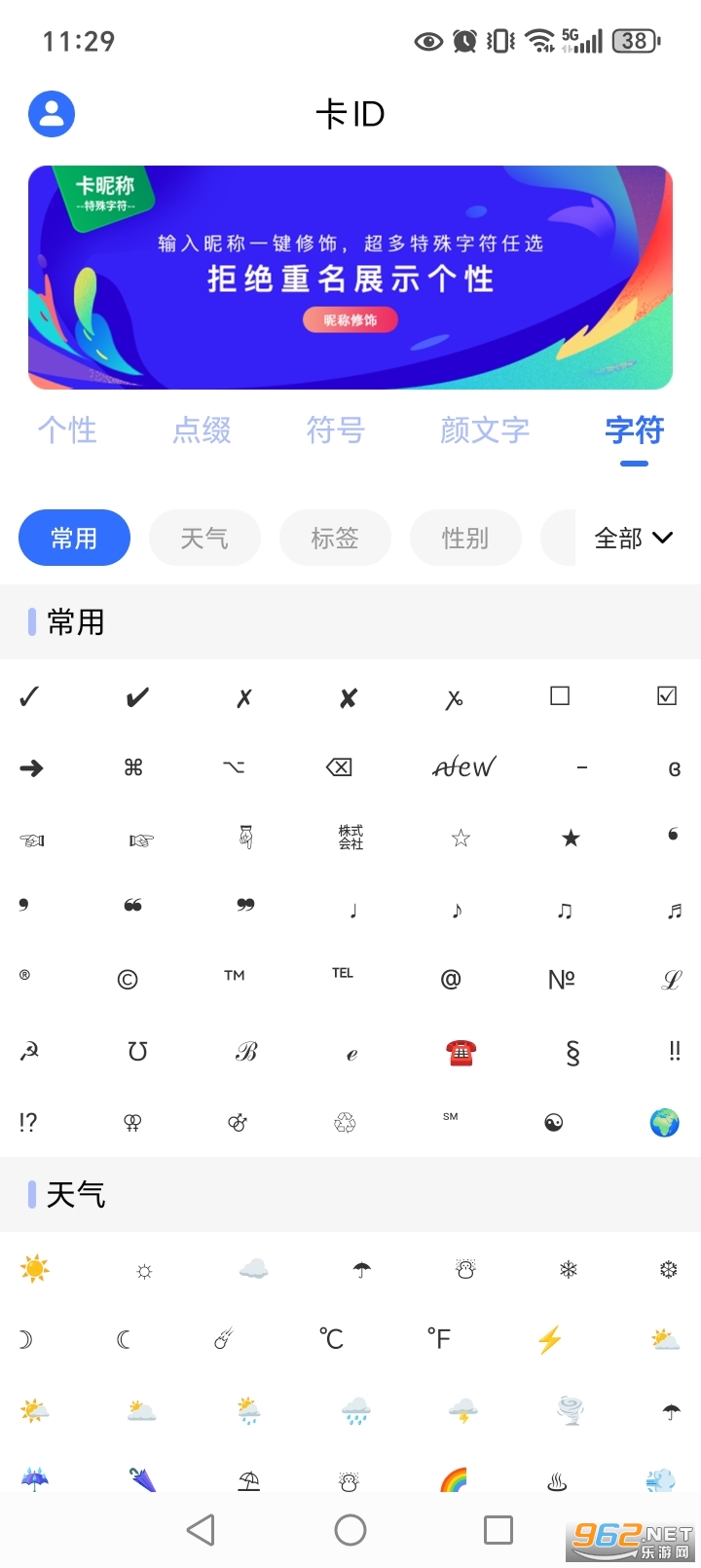Switch to the 符号 tab
Screen dimensions: 701x1568
pos(335,430)
